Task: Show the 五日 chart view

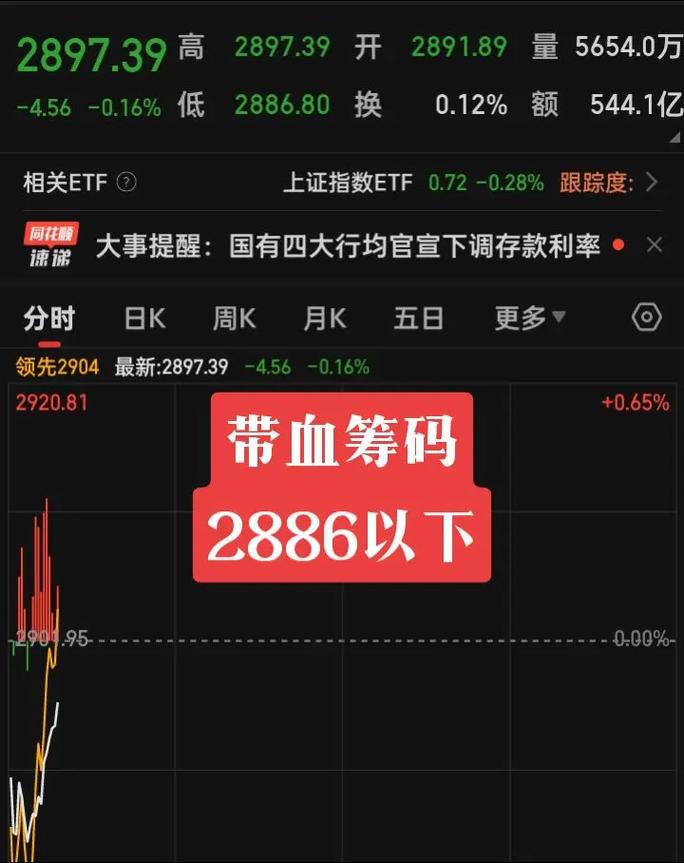Action: coord(418,318)
